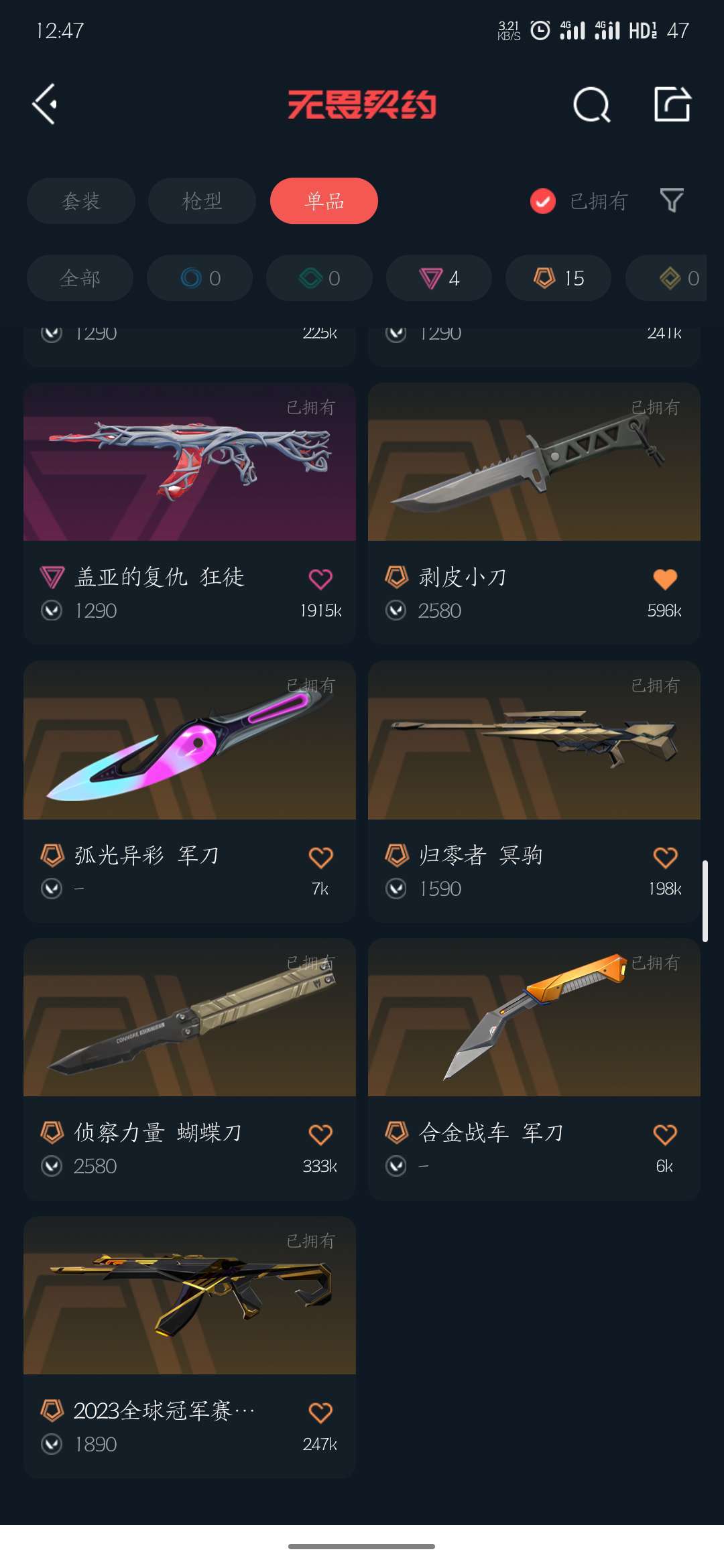Like the 合金战车 军刀 heart icon
The height and width of the screenshot is (1568, 724).
pos(665,1134)
